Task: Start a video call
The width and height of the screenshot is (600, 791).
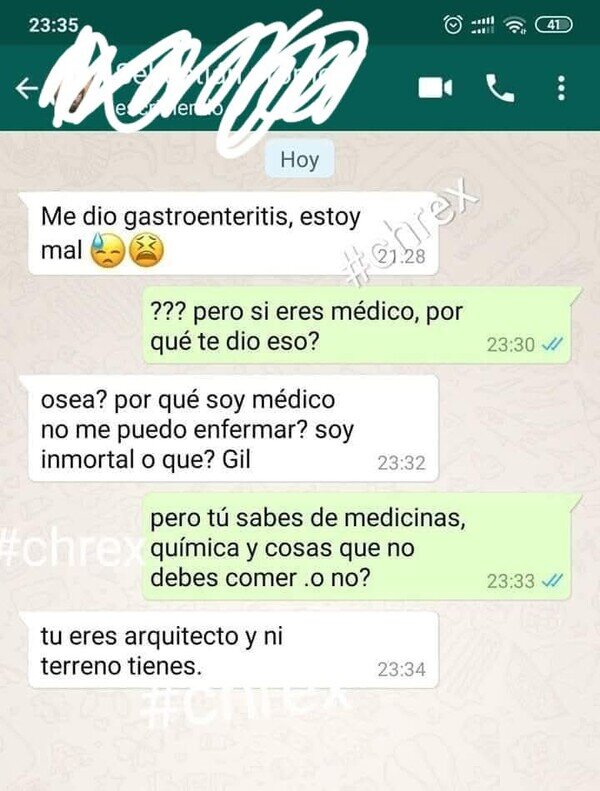Action: [435, 88]
